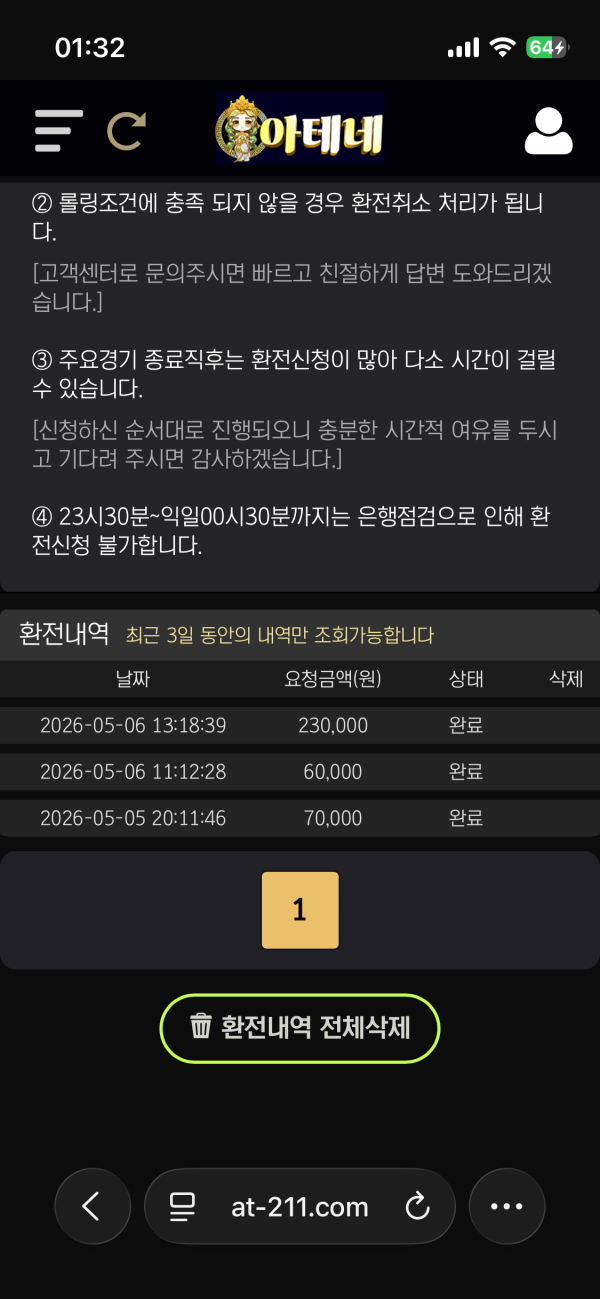Open the user profile icon

click(x=548, y=130)
